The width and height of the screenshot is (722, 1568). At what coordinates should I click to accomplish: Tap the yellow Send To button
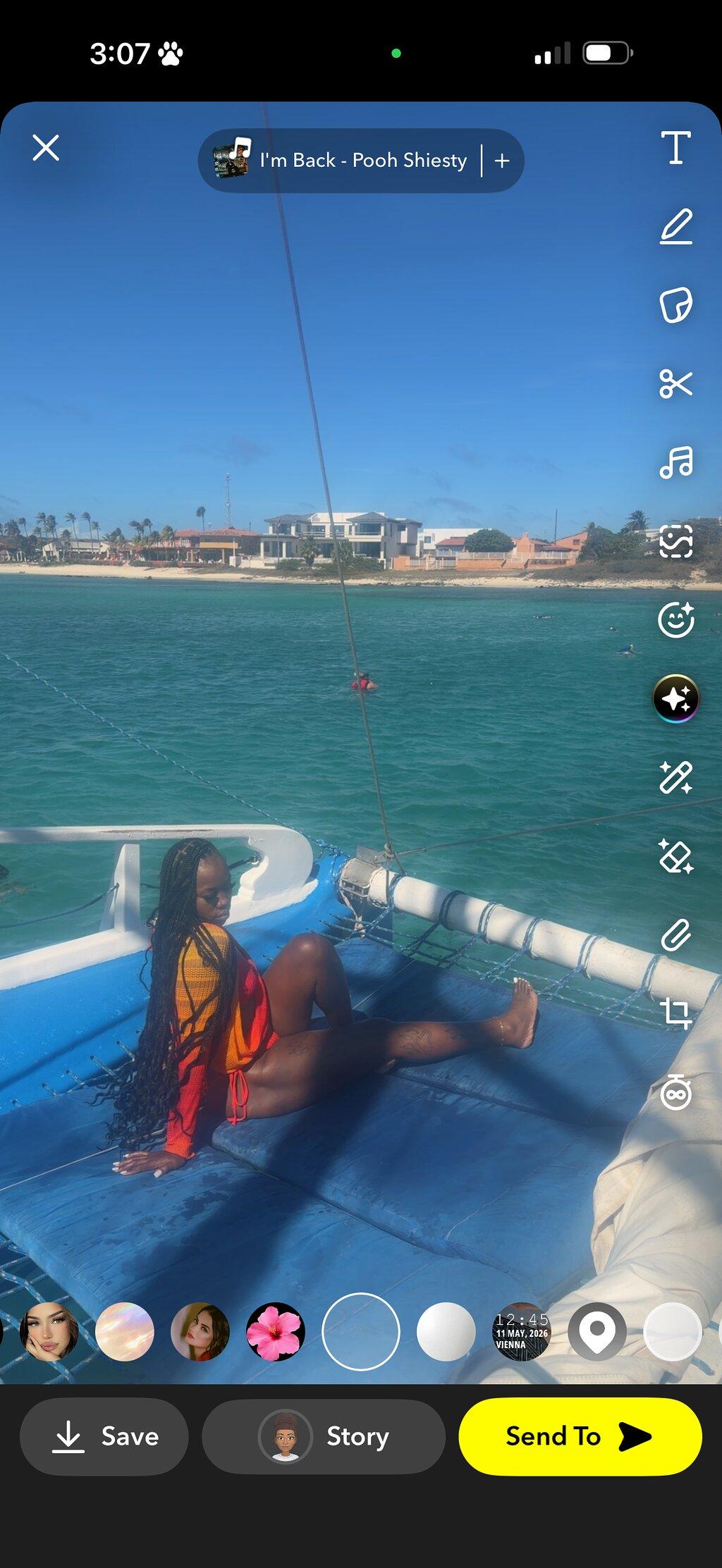(x=580, y=1436)
